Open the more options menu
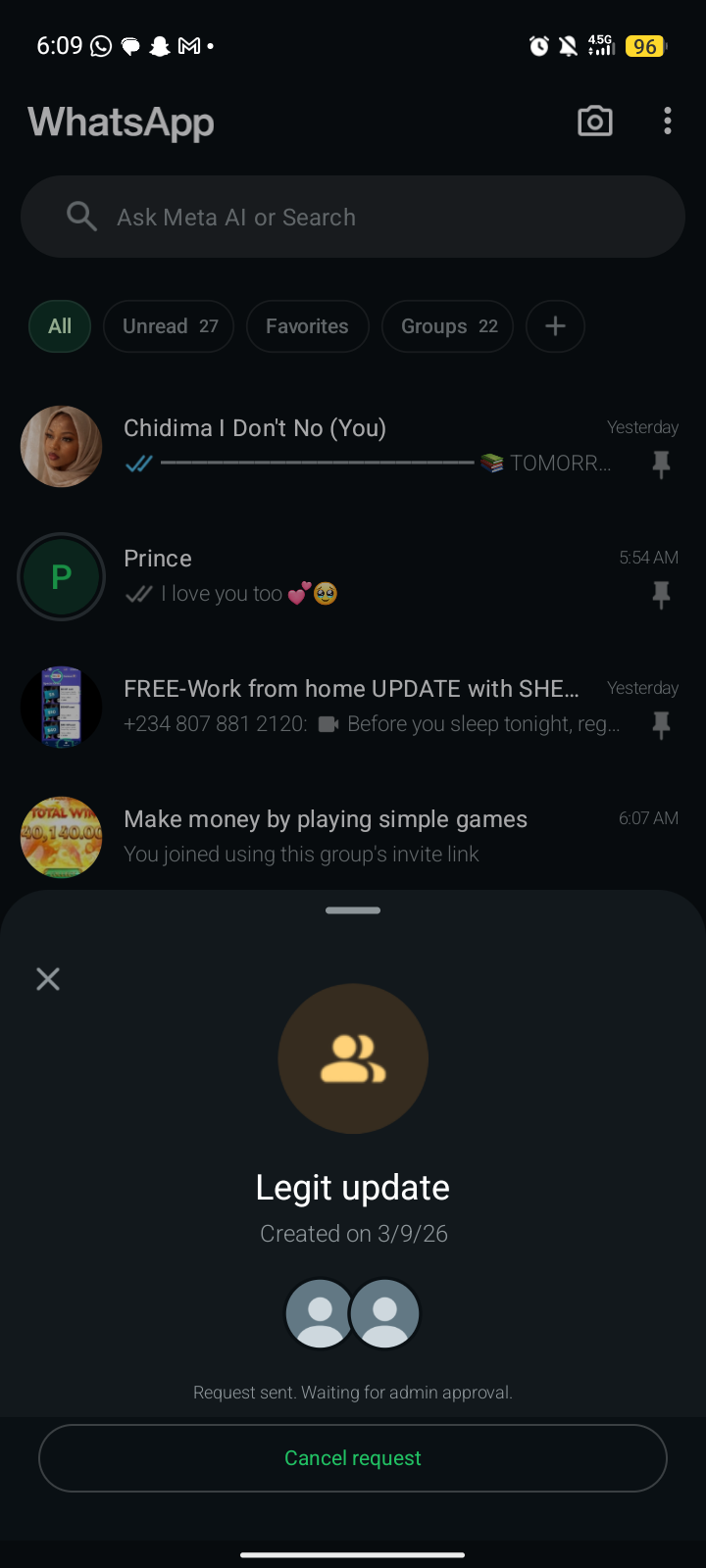 (668, 122)
